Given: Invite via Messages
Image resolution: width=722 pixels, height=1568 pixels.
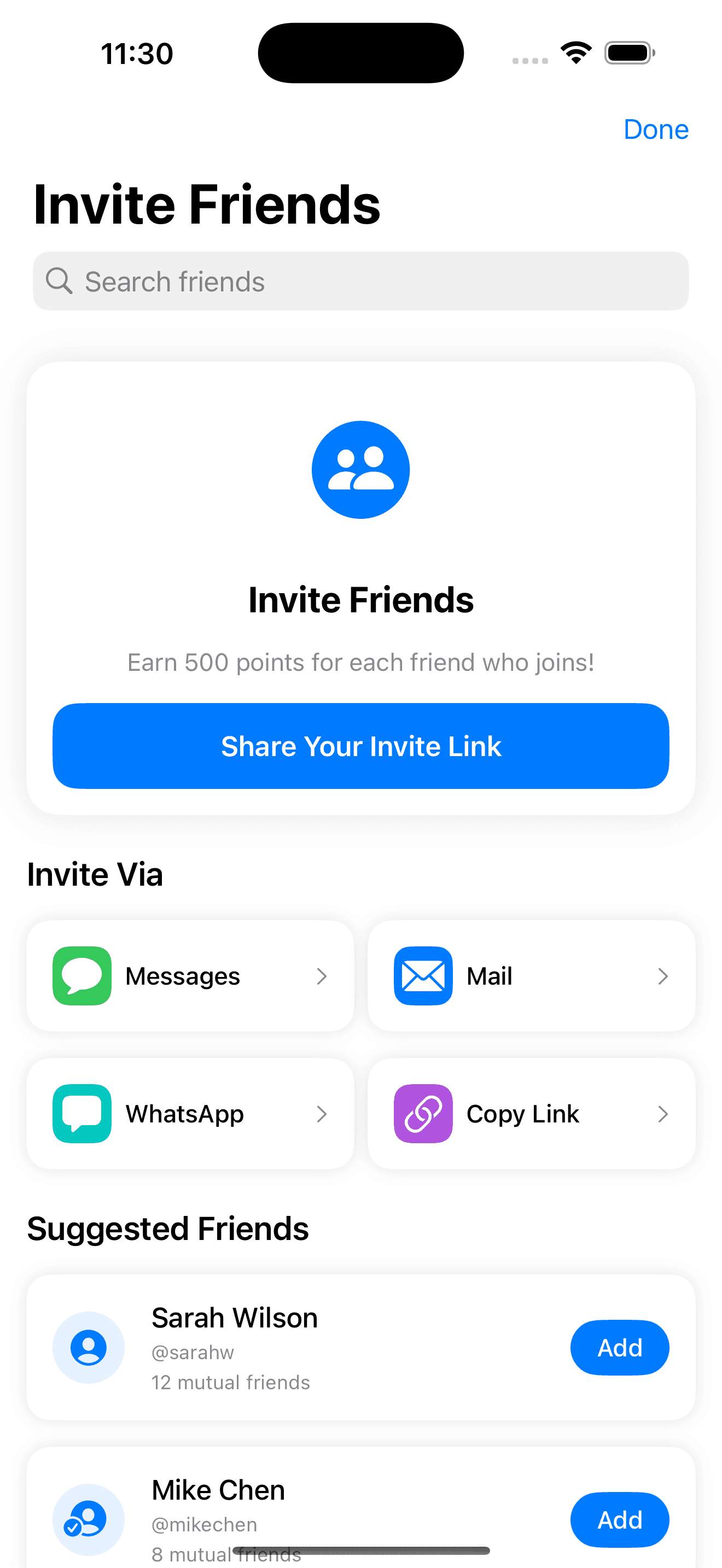Looking at the screenshot, I should click(190, 976).
